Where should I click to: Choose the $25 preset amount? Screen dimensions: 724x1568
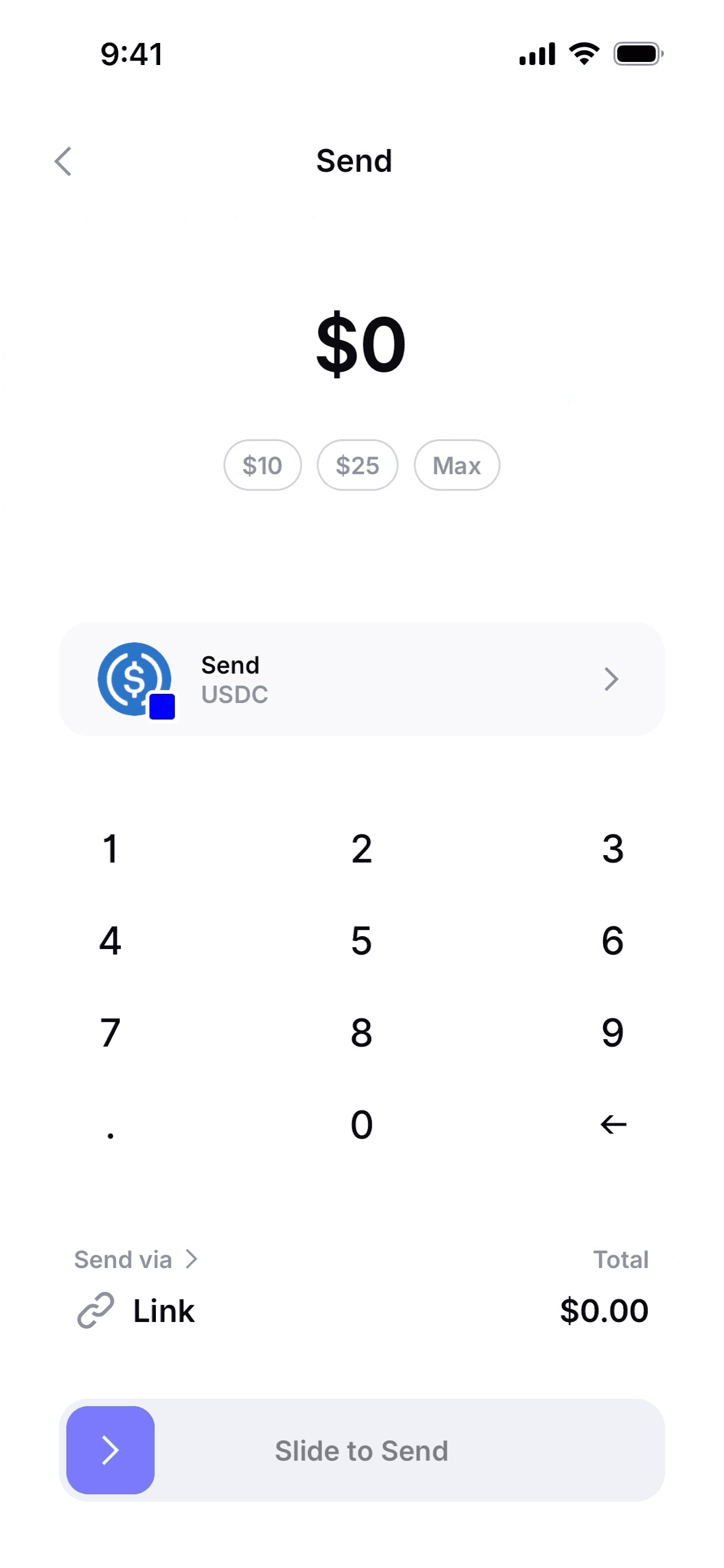(358, 465)
